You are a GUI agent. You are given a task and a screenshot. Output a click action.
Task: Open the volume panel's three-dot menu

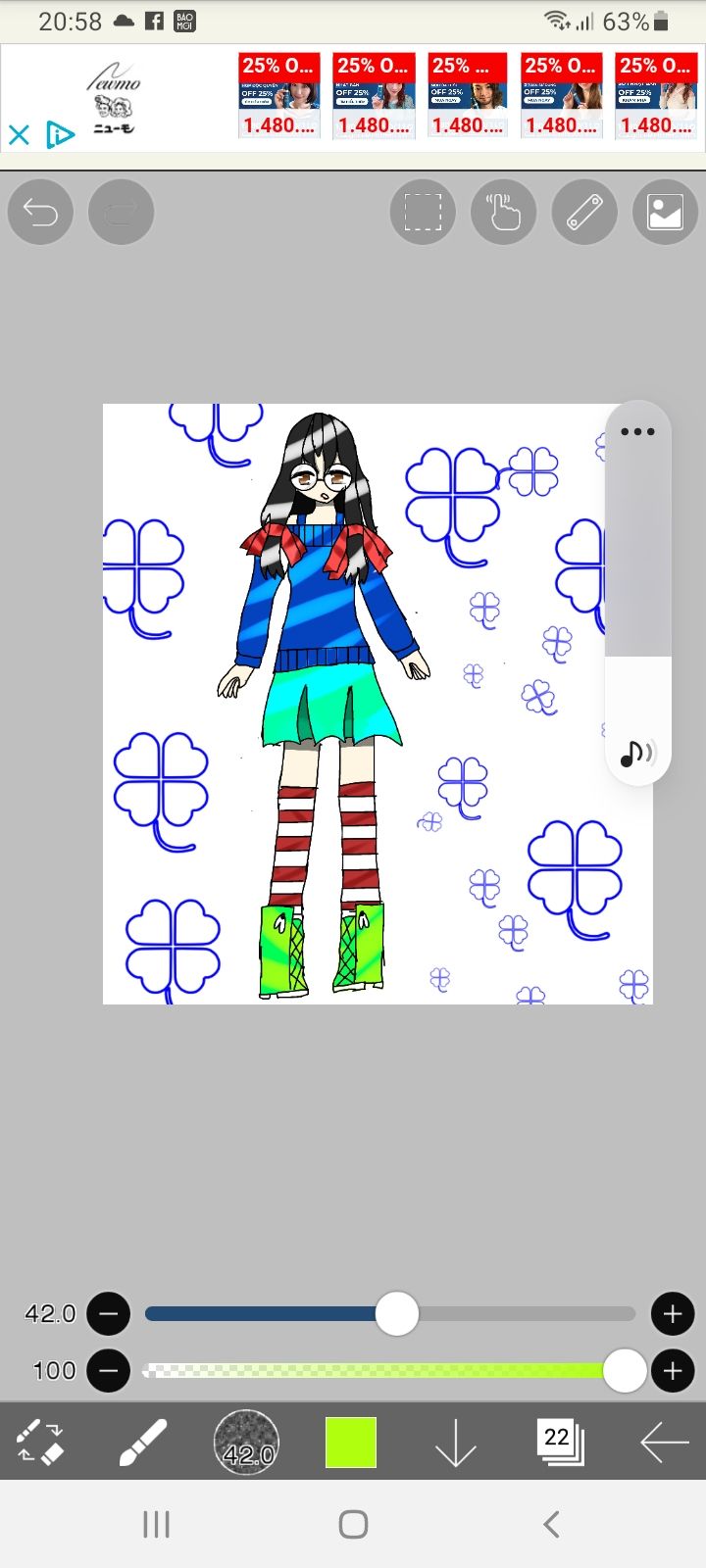click(637, 431)
